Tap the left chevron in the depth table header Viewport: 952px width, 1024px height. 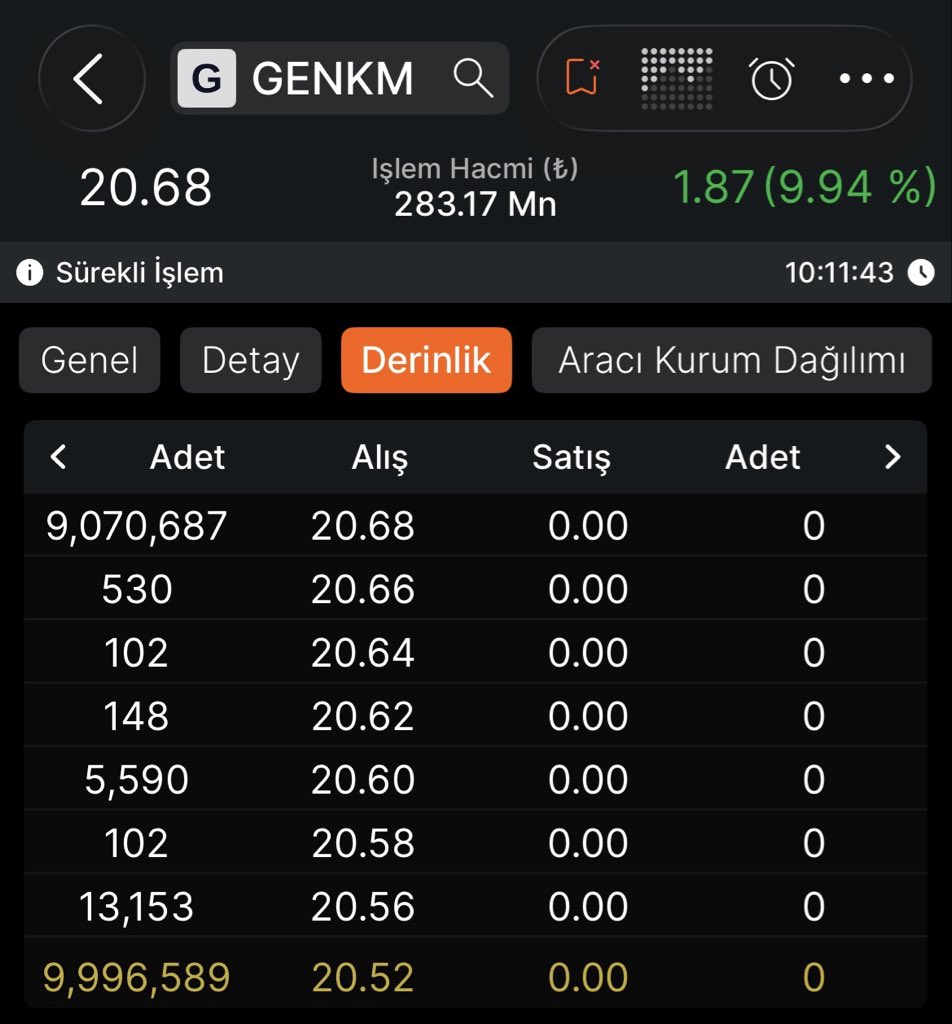58,456
